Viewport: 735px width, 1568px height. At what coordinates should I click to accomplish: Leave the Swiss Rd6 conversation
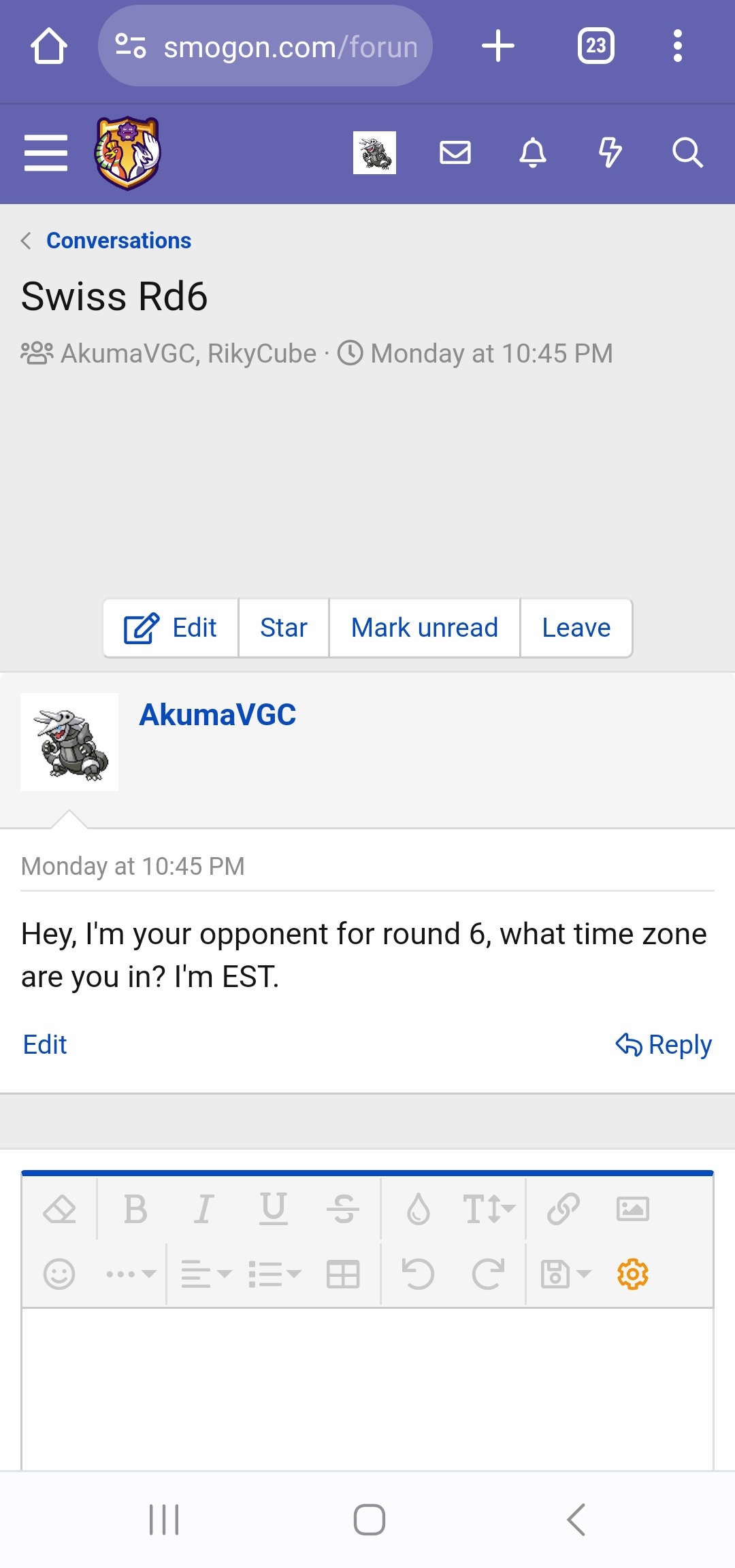pos(576,628)
